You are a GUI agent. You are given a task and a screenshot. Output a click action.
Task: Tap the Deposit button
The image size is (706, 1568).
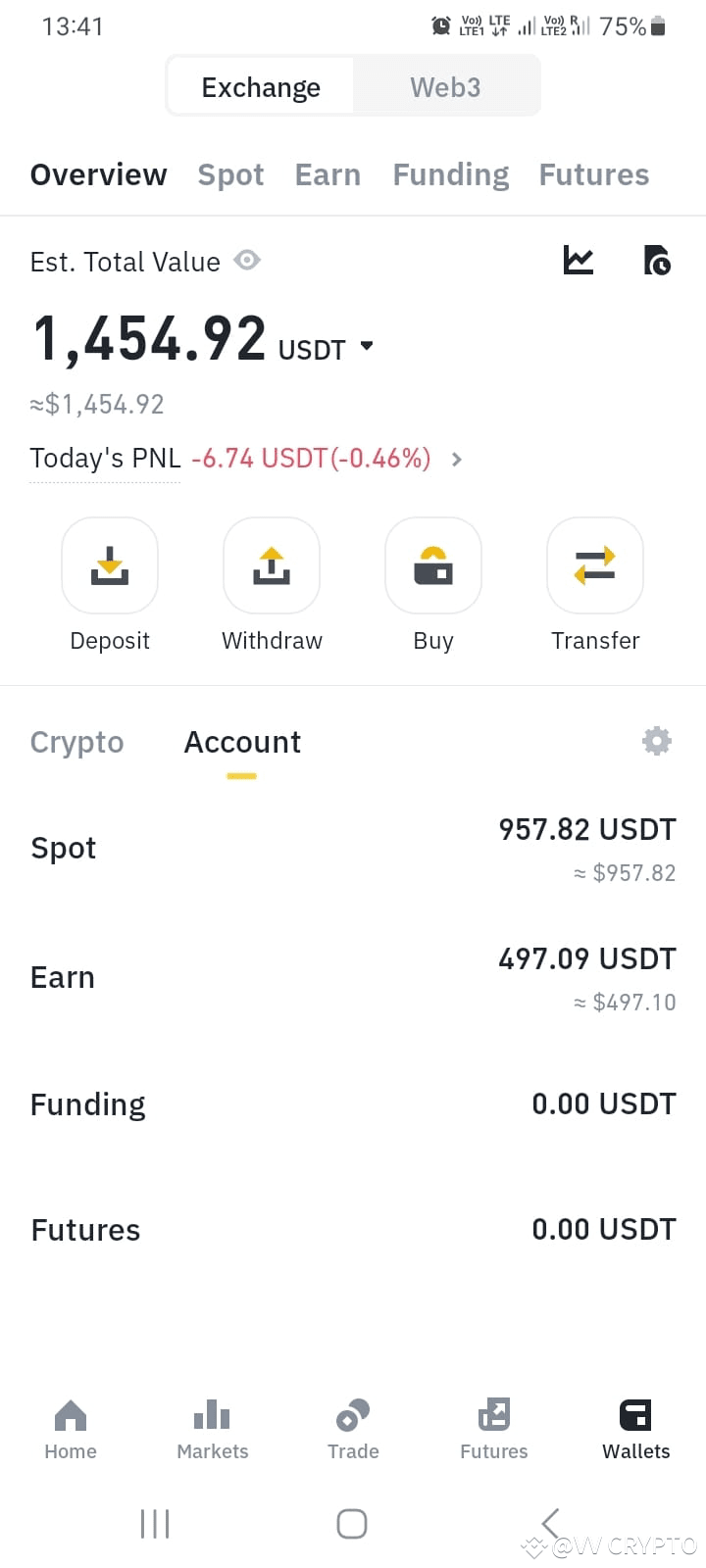pos(110,586)
